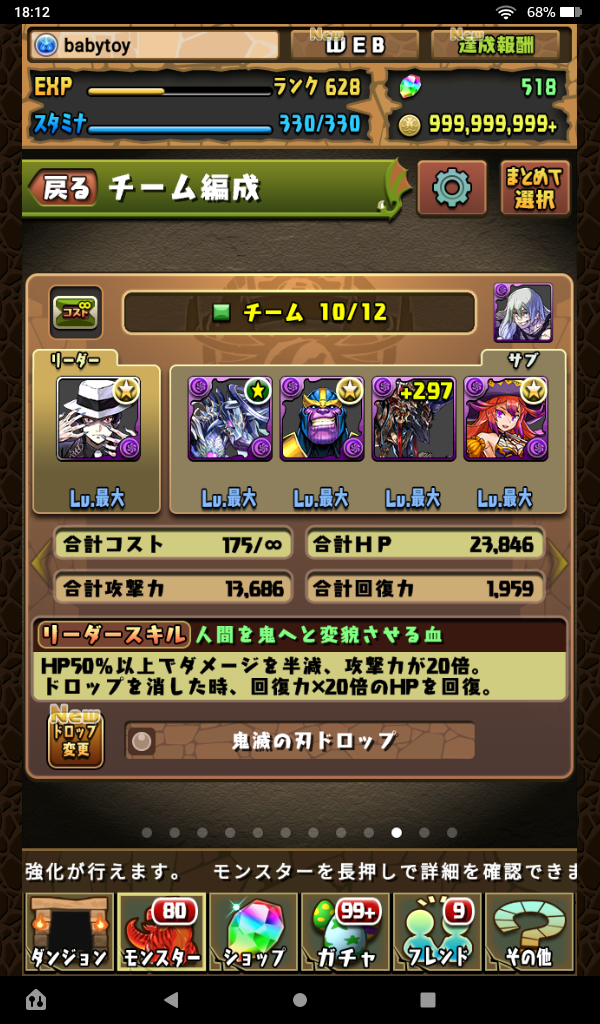Select the sub monster with +297
The image size is (600, 1024).
[x=414, y=418]
